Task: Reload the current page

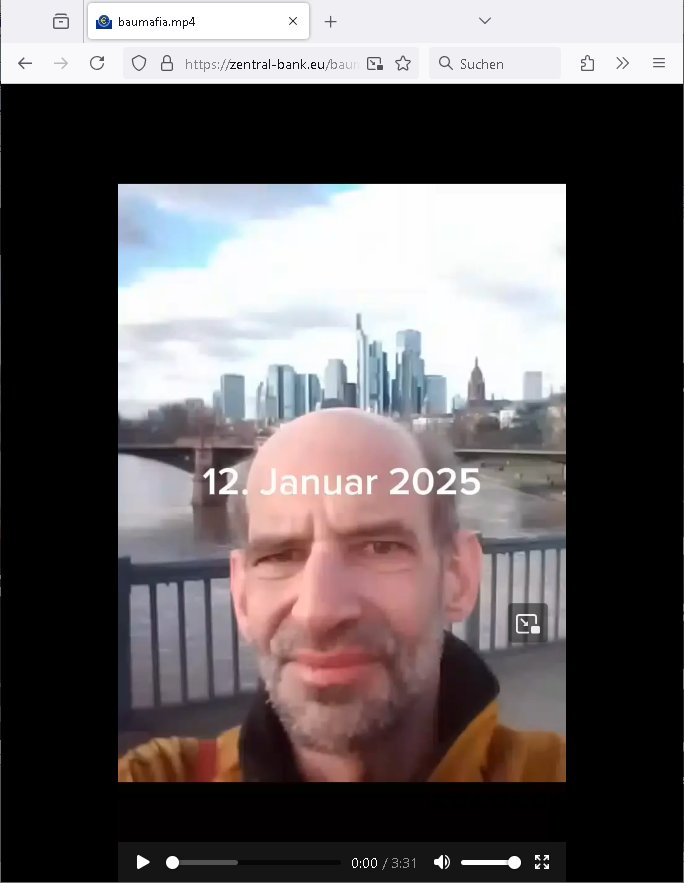Action: coord(97,63)
